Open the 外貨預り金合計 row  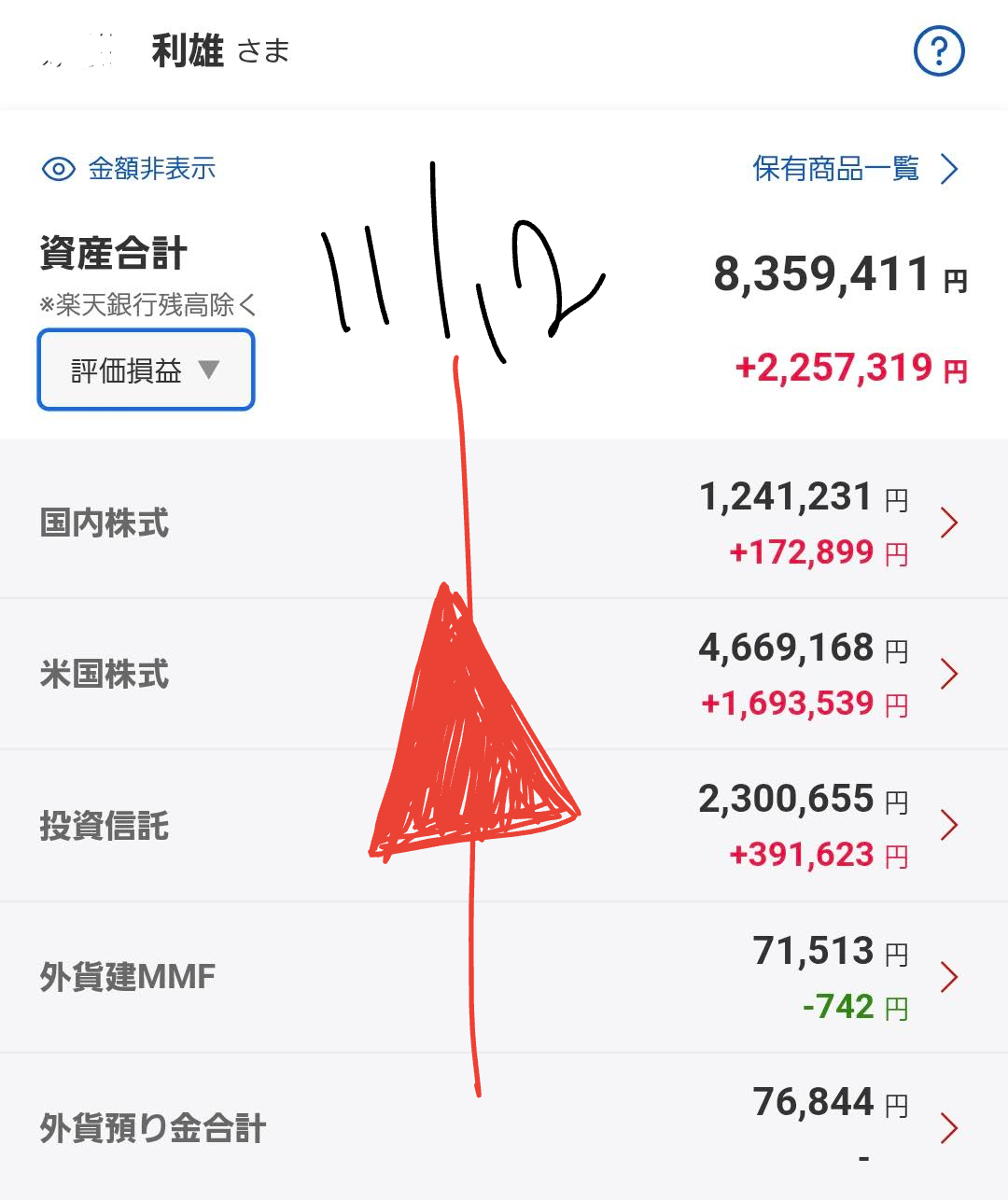(504, 1128)
